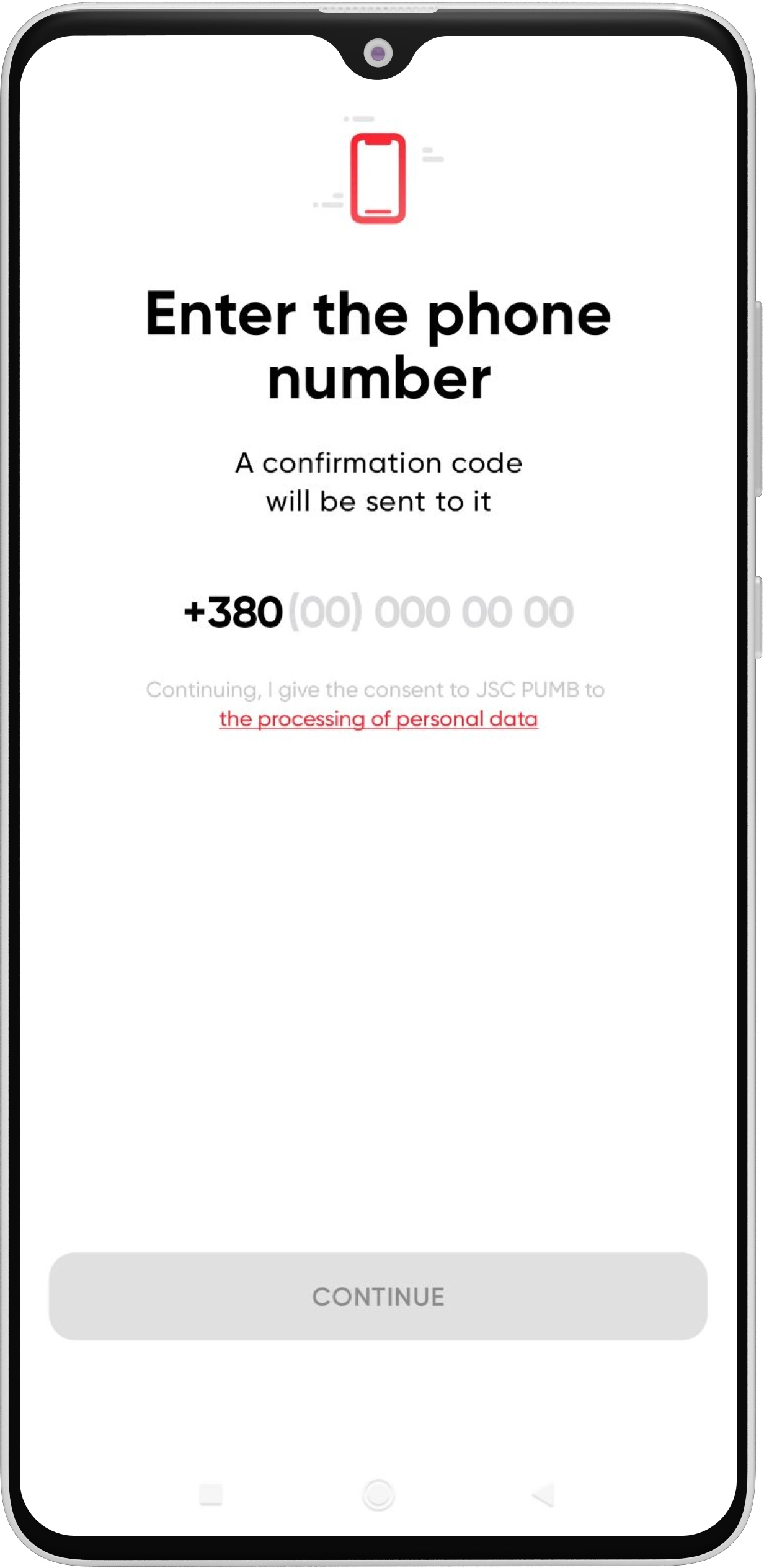Image resolution: width=764 pixels, height=1568 pixels.
Task: Open the processing of personal data link
Action: pyautogui.click(x=378, y=719)
